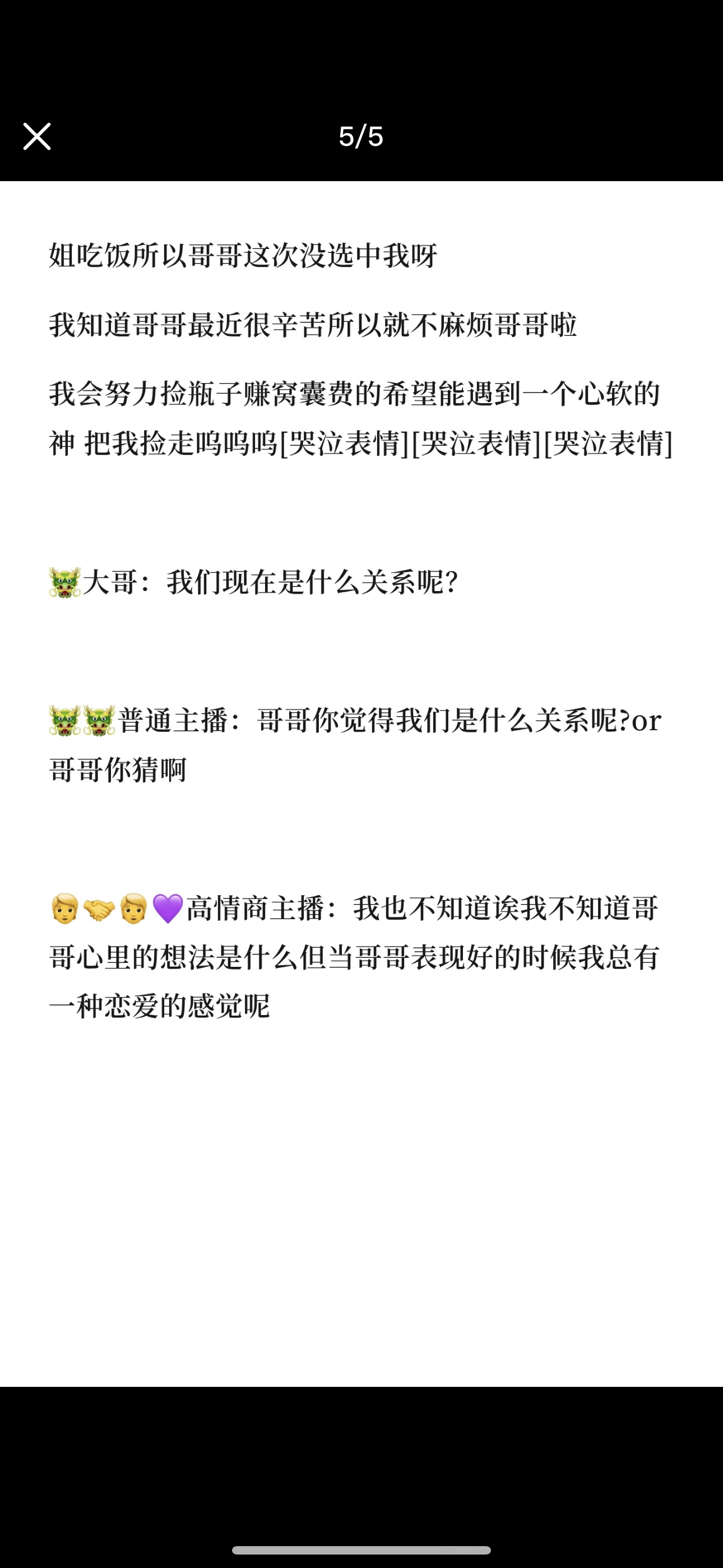This screenshot has height=1568, width=723.
Task: Close the image viewer with the X
Action: tap(37, 136)
